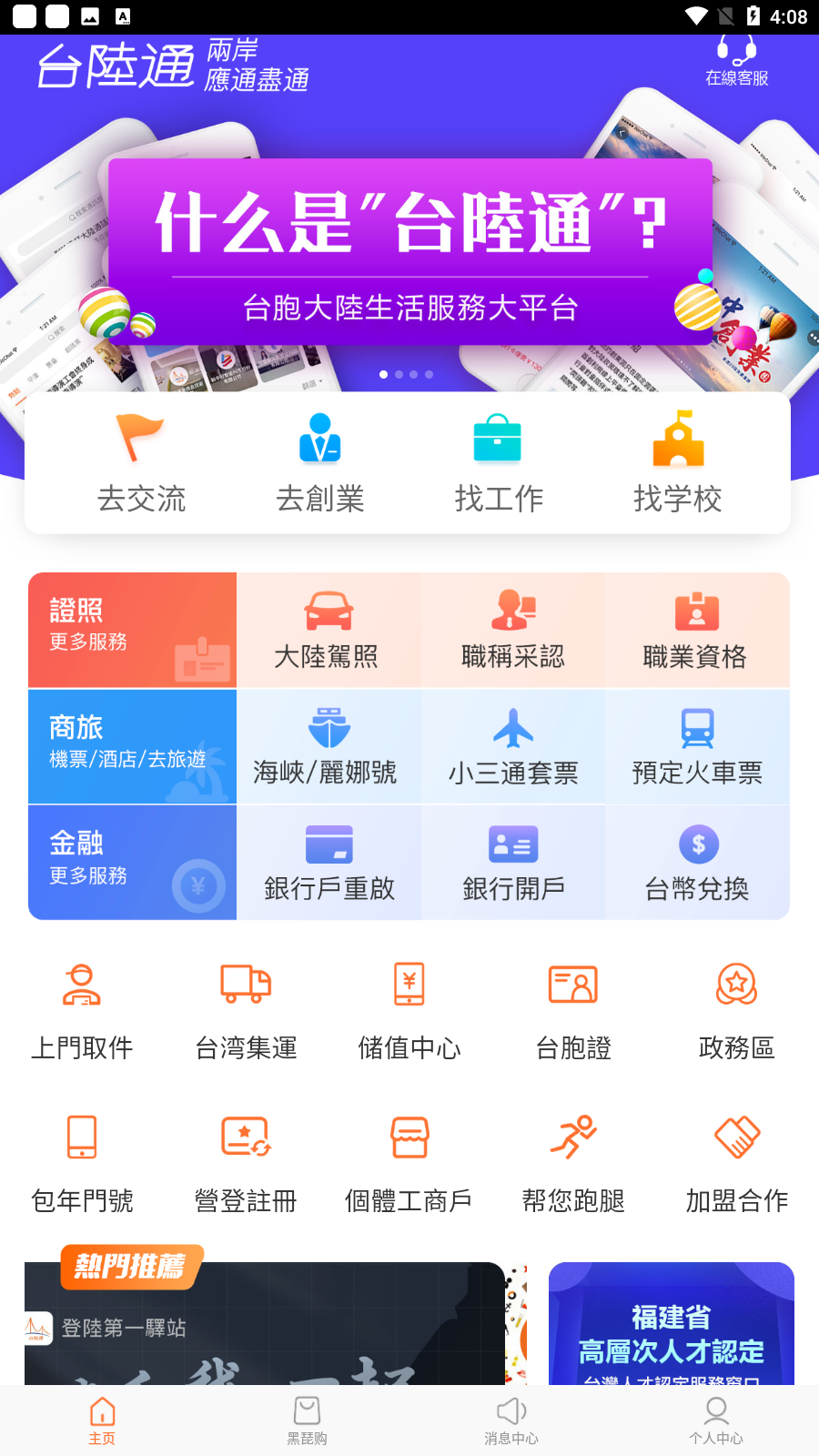
Task: Select the 台幣兌換 dollar icon
Action: pyautogui.click(x=698, y=844)
